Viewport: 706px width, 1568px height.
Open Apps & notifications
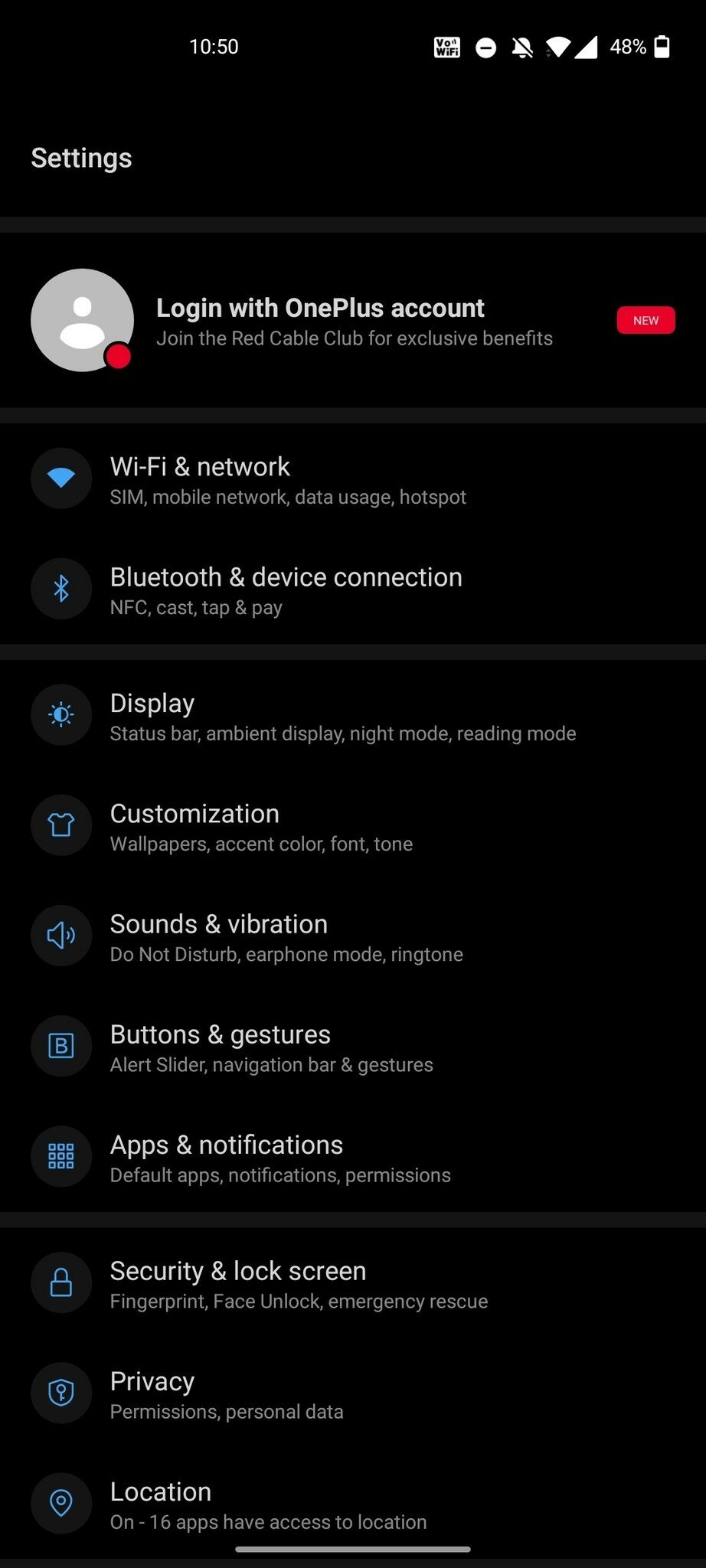353,1157
